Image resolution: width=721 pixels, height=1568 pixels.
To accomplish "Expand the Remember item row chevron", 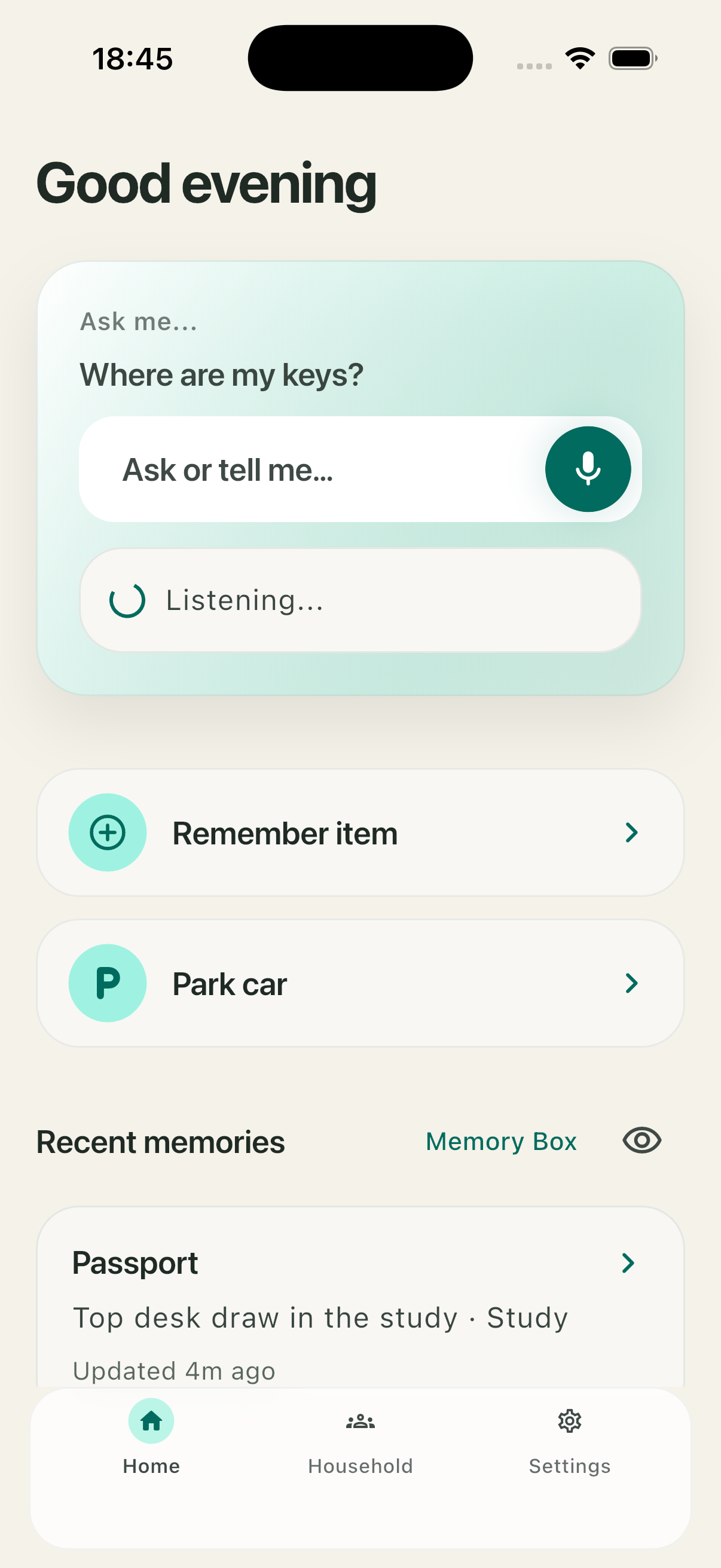I will click(x=631, y=832).
